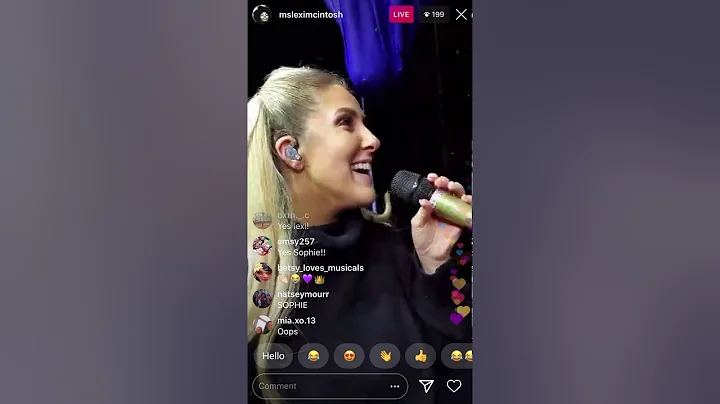The height and width of the screenshot is (404, 720).
Task: Open commenter natseymourr's profile
Action: 262,298
